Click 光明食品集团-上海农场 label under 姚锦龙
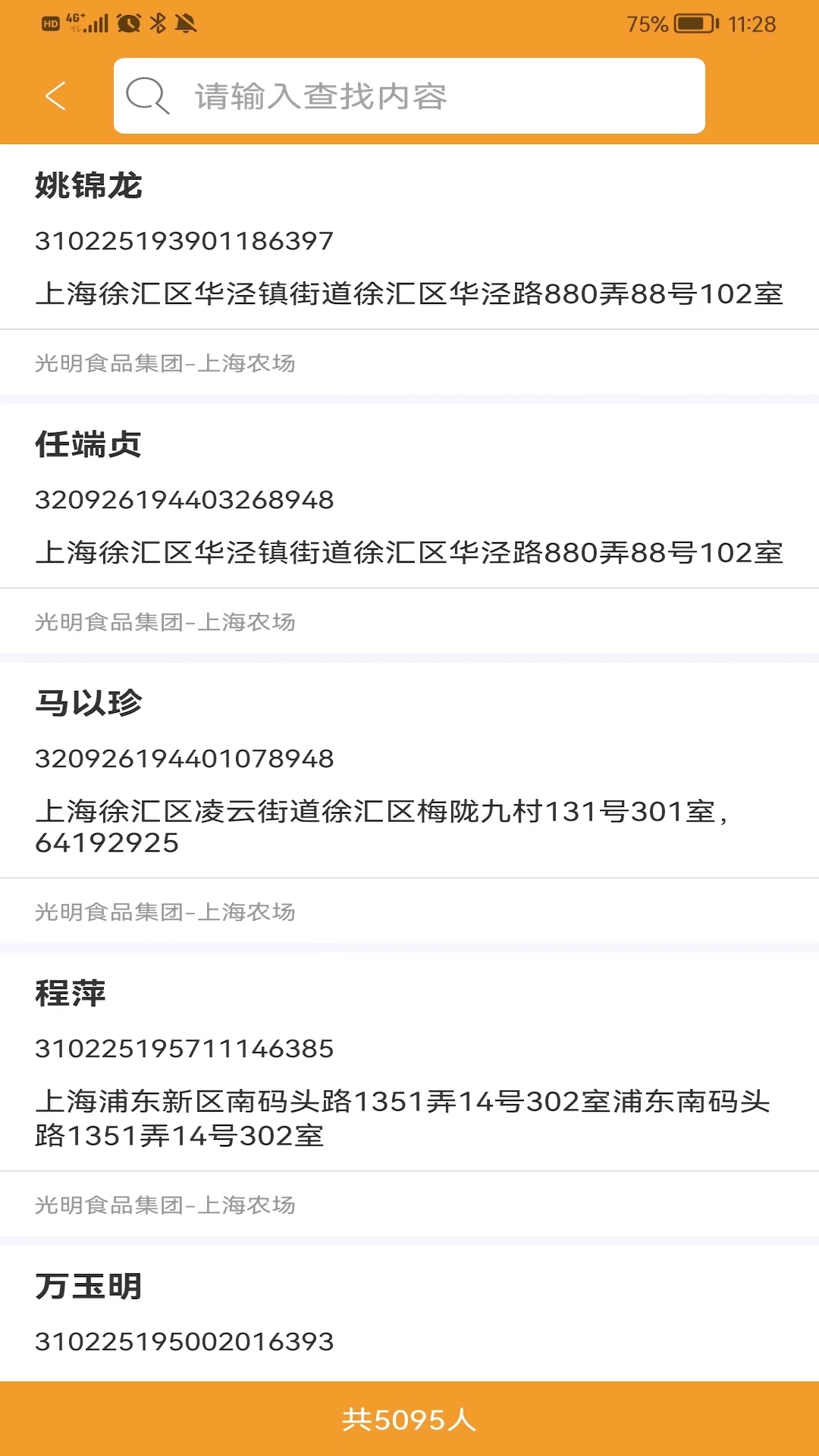Viewport: 819px width, 1456px height. point(165,363)
